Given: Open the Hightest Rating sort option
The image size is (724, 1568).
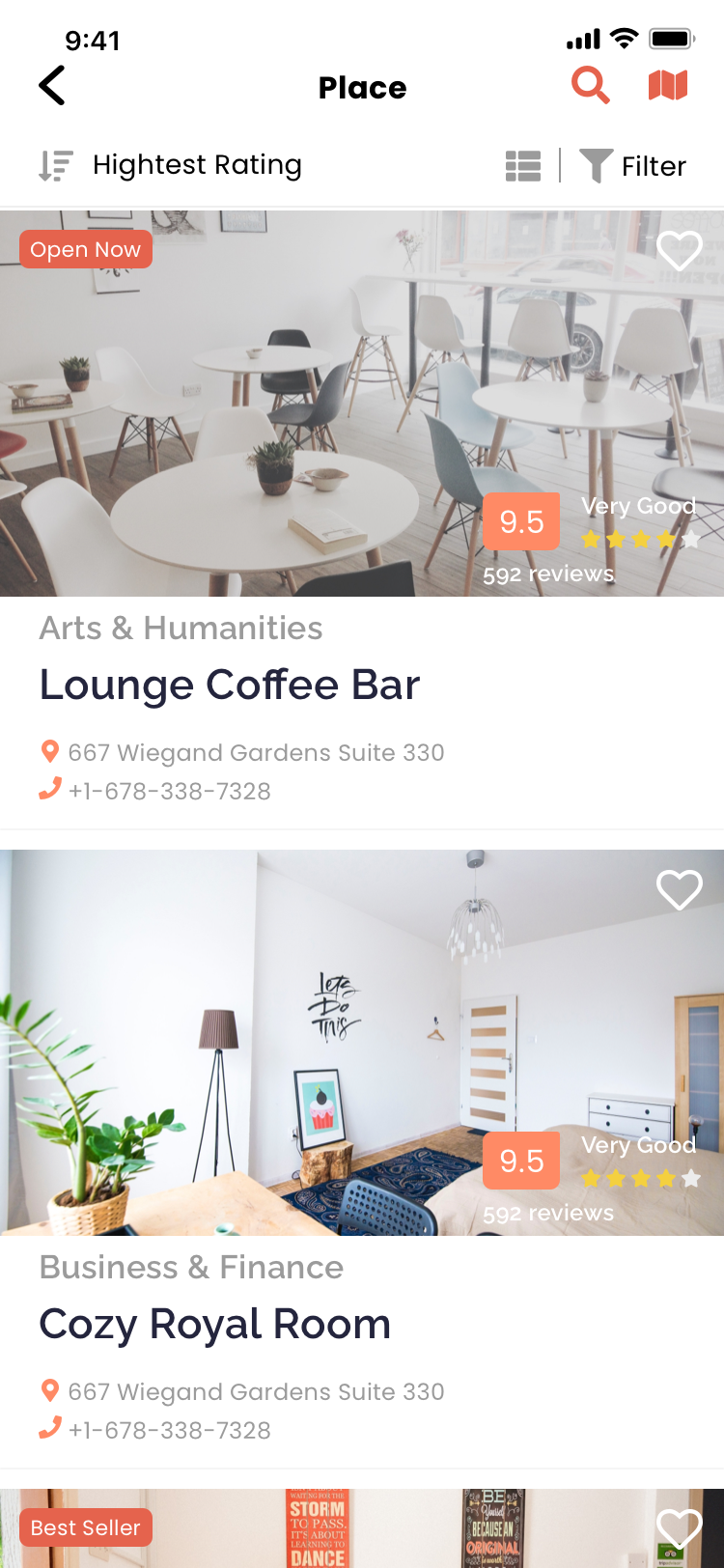Looking at the screenshot, I should pyautogui.click(x=171, y=165).
